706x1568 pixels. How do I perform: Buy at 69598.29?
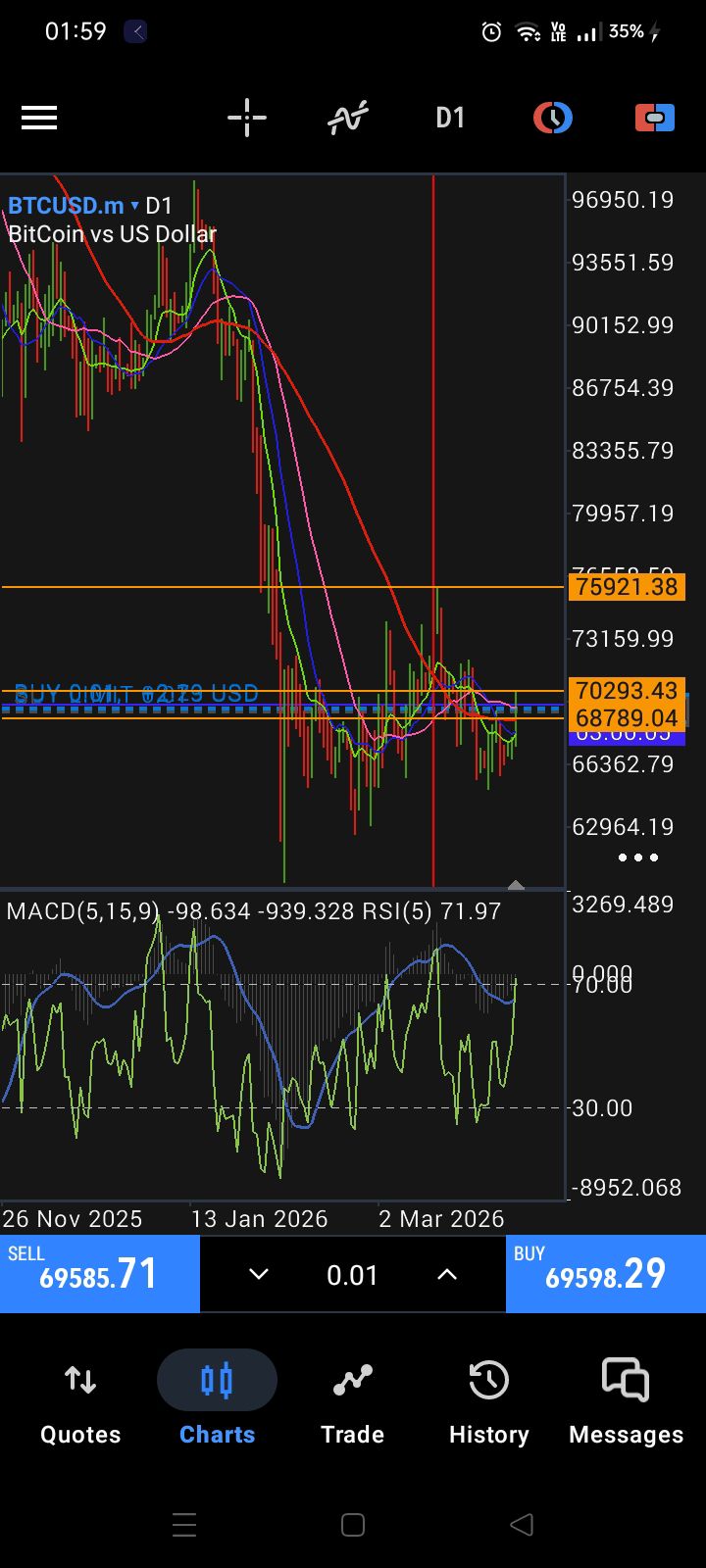click(605, 1273)
